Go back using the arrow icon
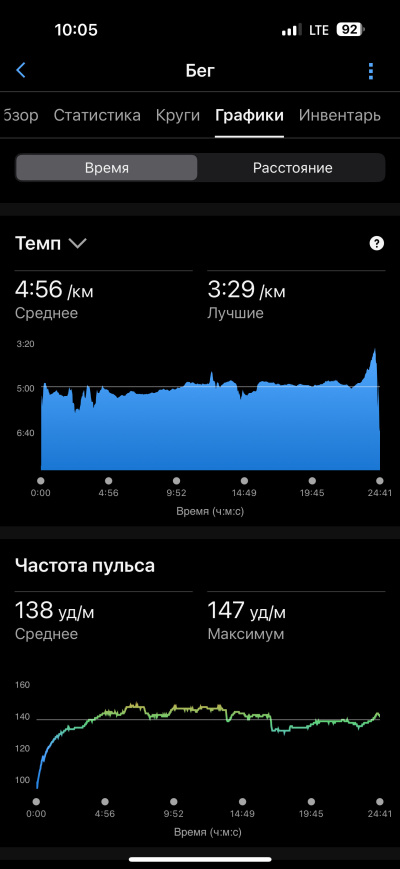The height and width of the screenshot is (869, 400). [x=21, y=71]
